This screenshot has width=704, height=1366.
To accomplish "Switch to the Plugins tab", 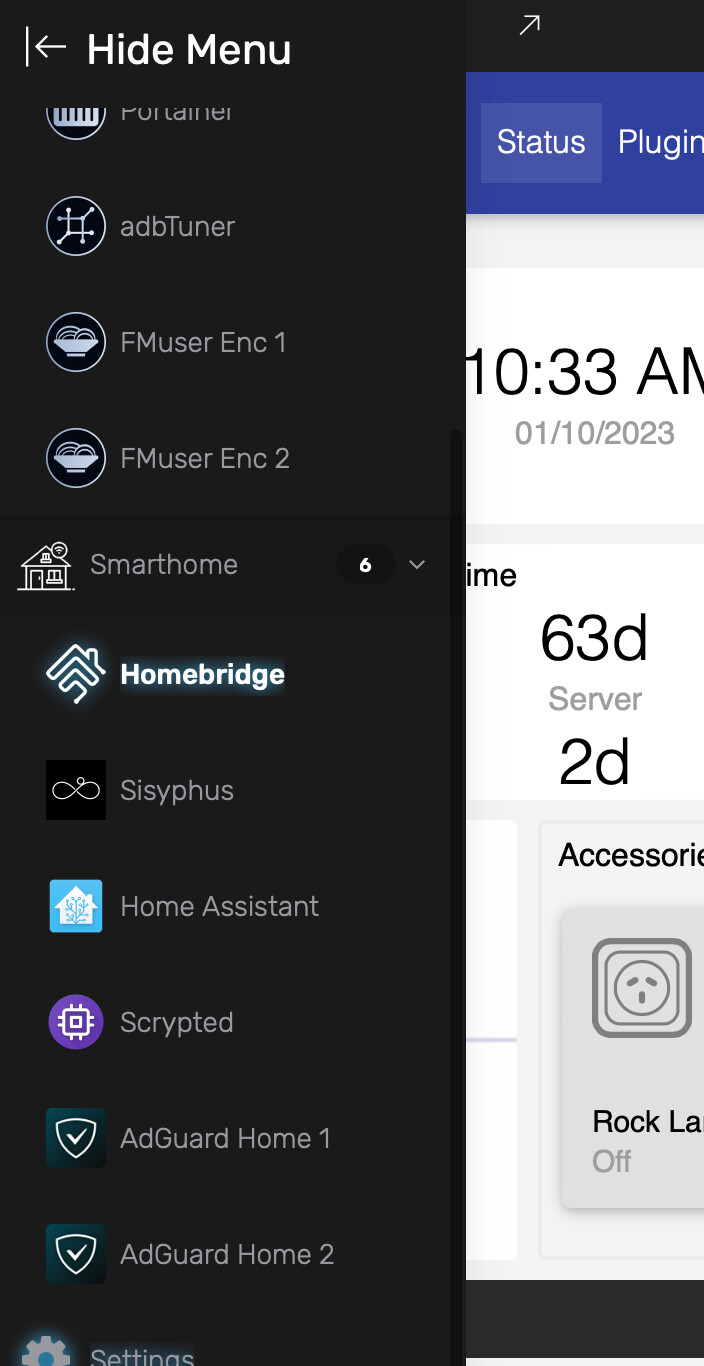I will pos(660,142).
